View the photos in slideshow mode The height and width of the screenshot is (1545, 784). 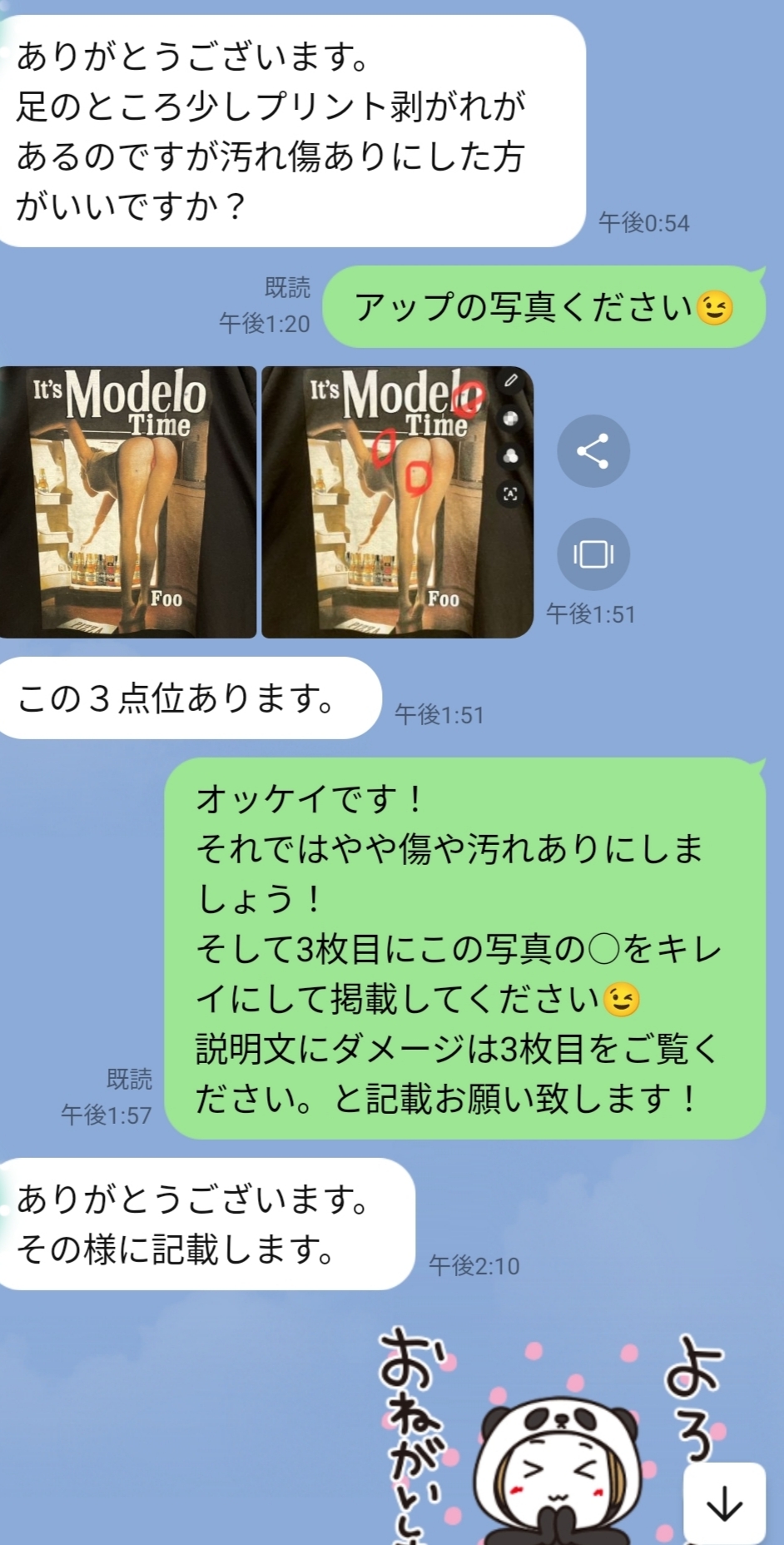593,554
